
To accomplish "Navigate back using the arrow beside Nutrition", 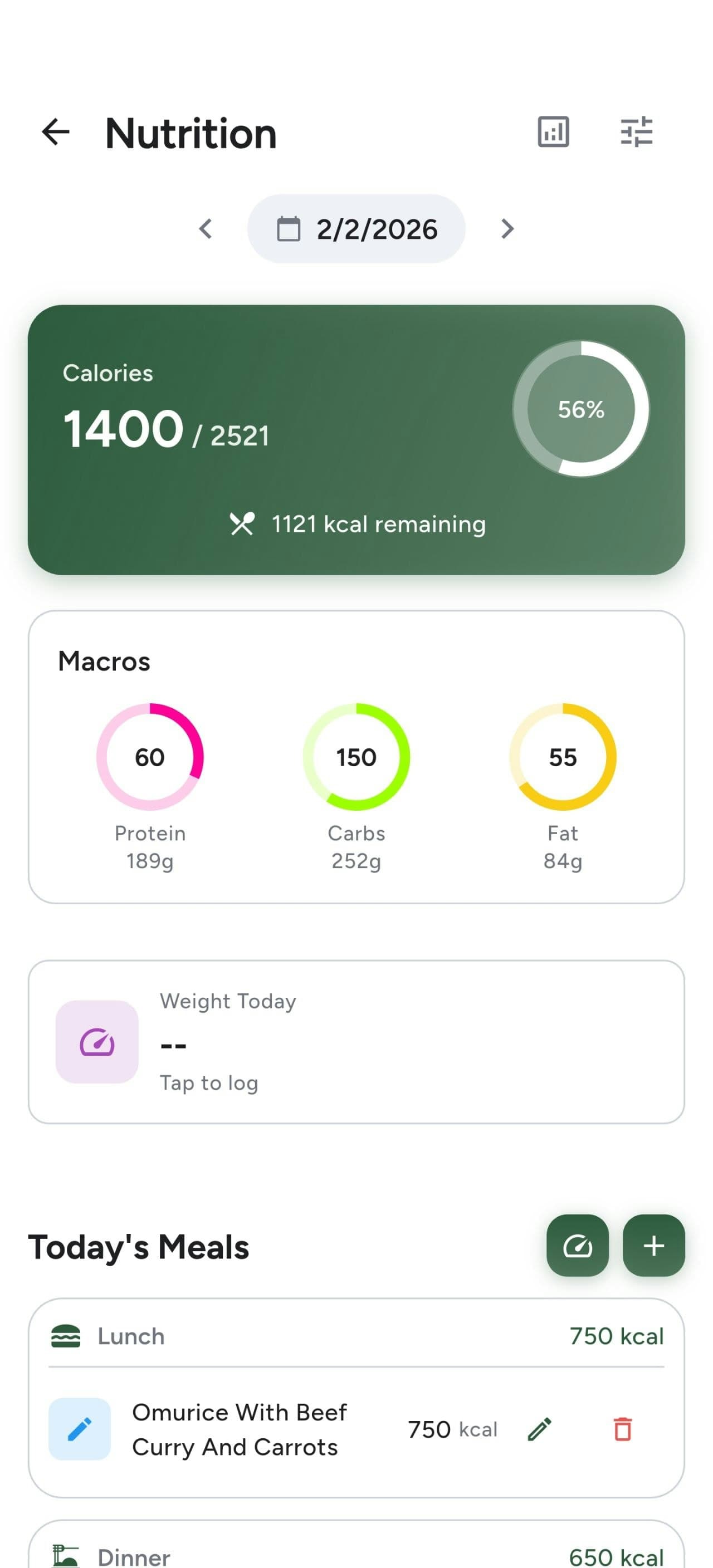I will (x=55, y=132).
